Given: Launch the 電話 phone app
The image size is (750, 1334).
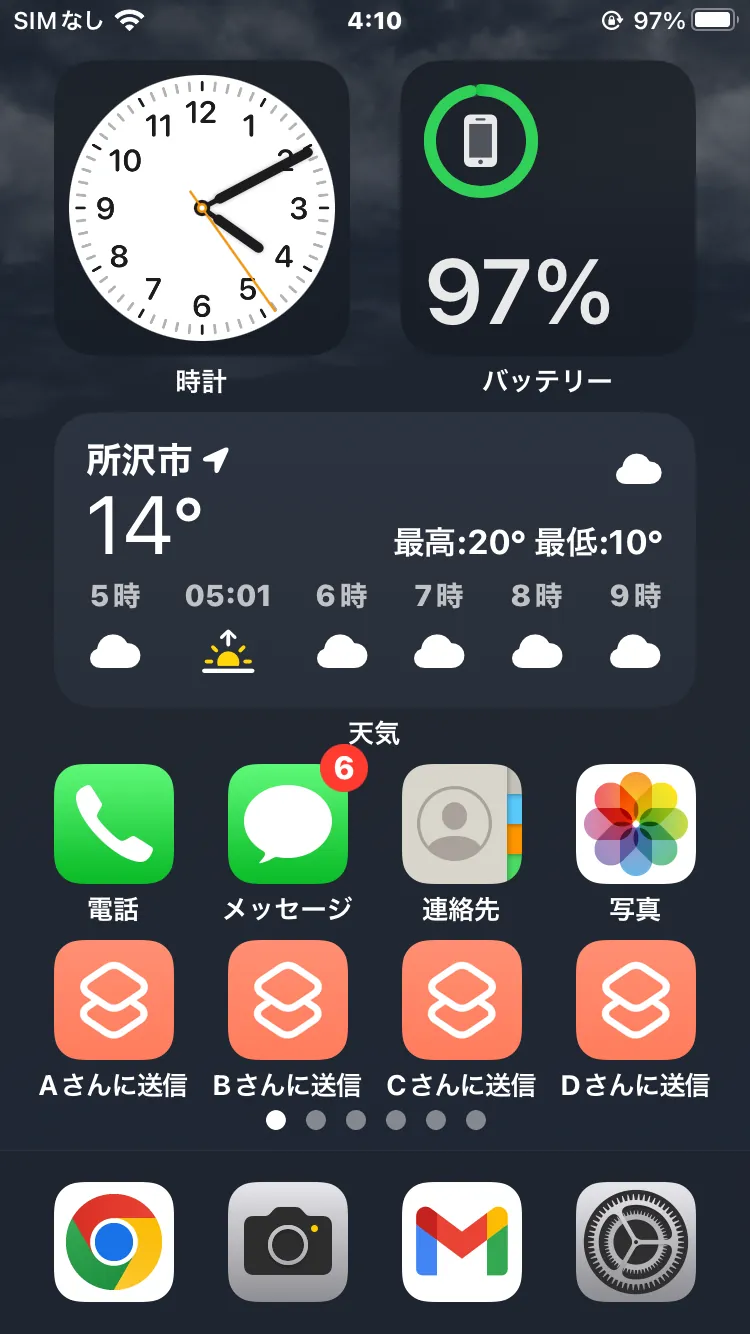Looking at the screenshot, I should point(114,824).
